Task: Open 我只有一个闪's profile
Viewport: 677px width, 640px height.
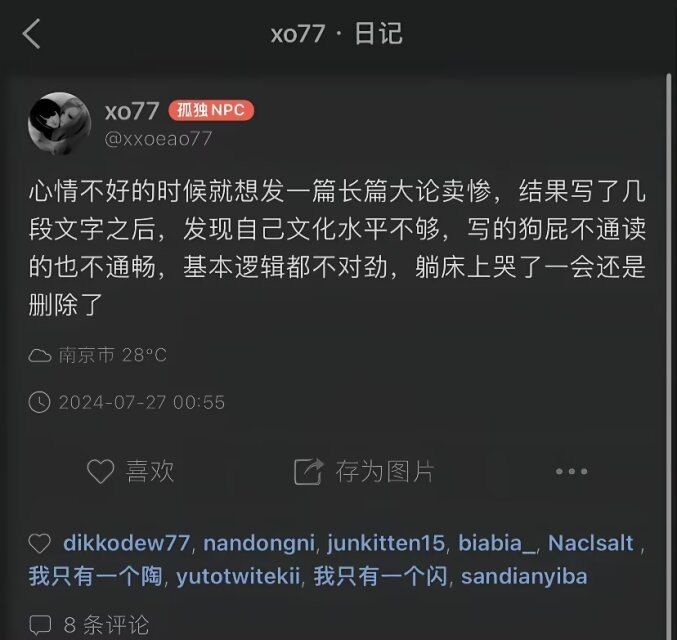Action: [x=381, y=576]
